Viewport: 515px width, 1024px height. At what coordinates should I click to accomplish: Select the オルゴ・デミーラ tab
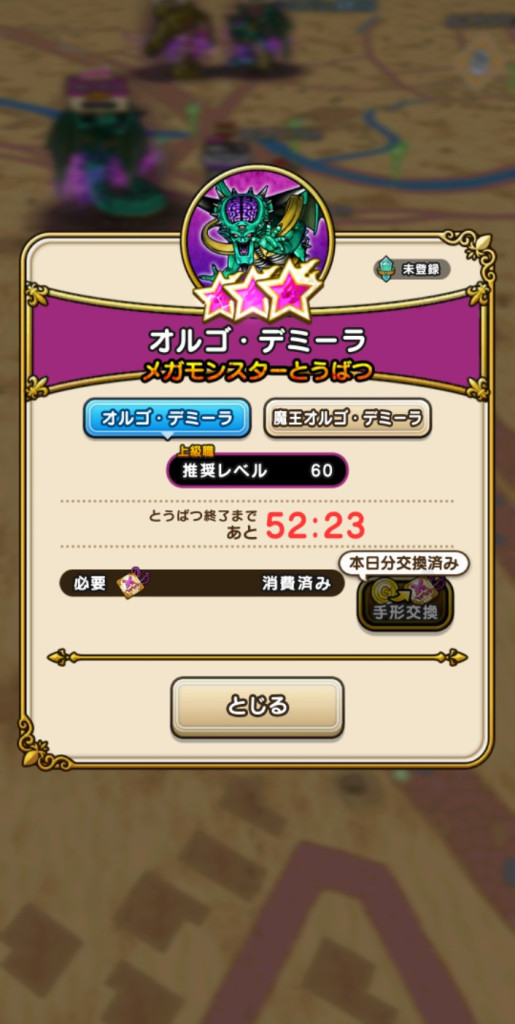point(166,418)
